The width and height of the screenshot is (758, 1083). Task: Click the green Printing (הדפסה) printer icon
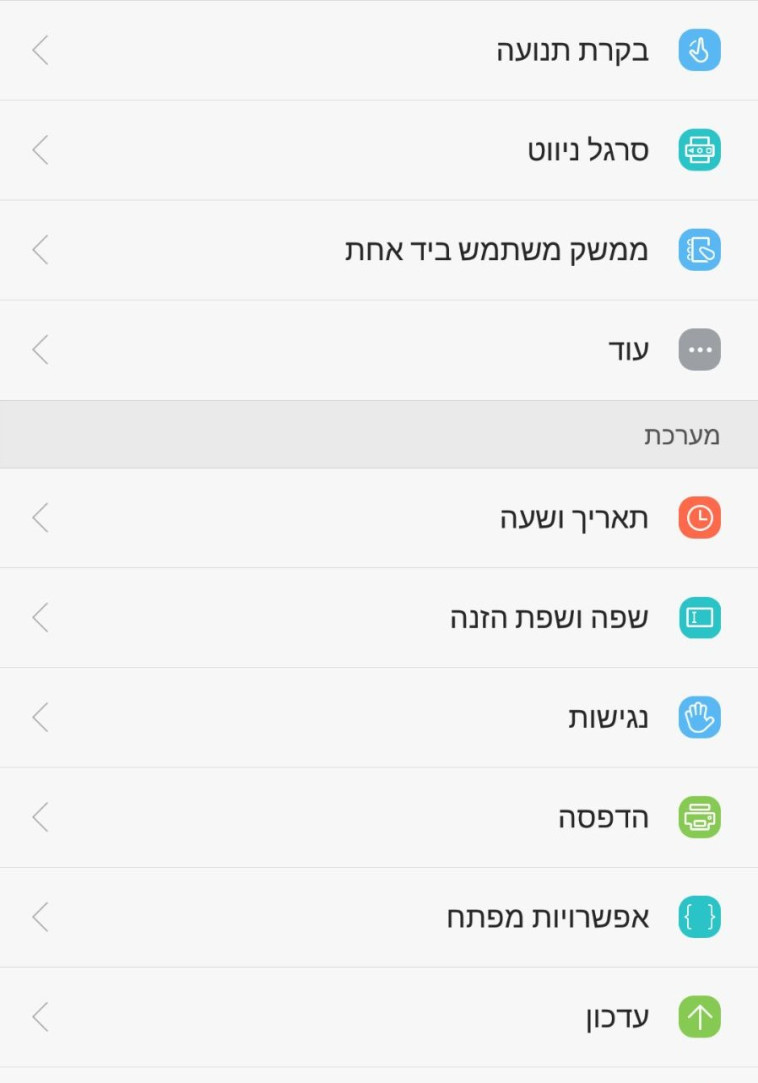[699, 817]
